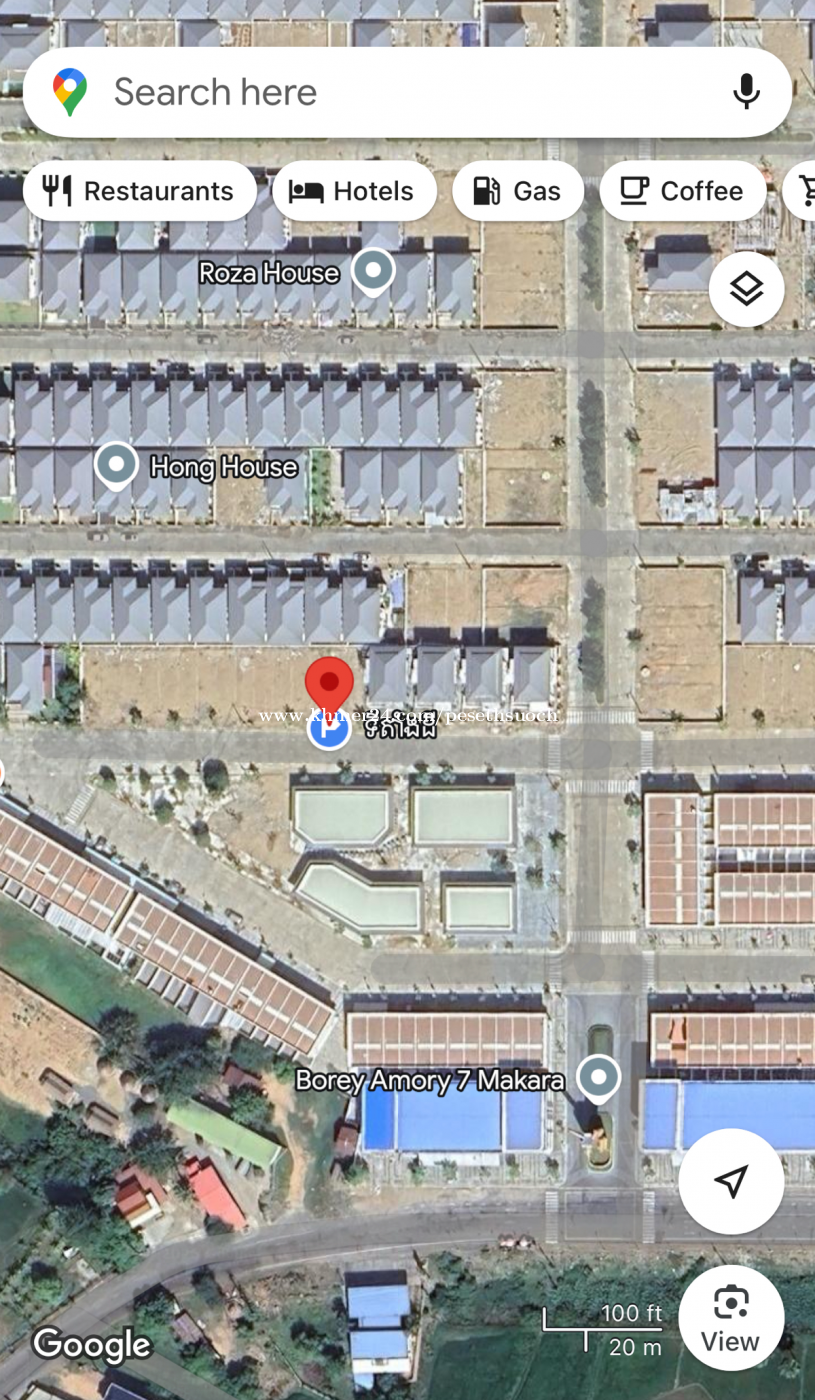Open the Roza House place marker
This screenshot has height=1400, width=815.
click(x=374, y=272)
